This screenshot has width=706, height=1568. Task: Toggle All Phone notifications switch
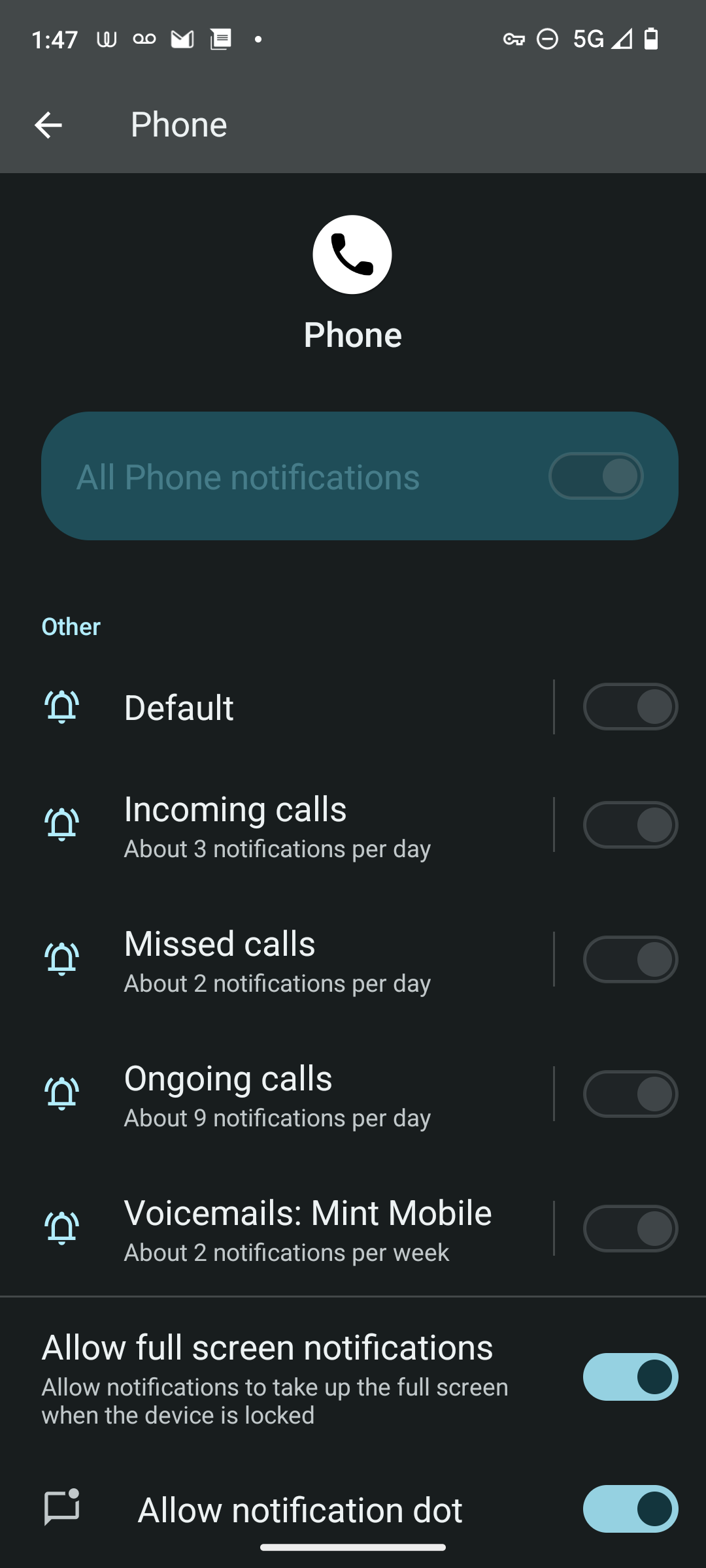596,476
